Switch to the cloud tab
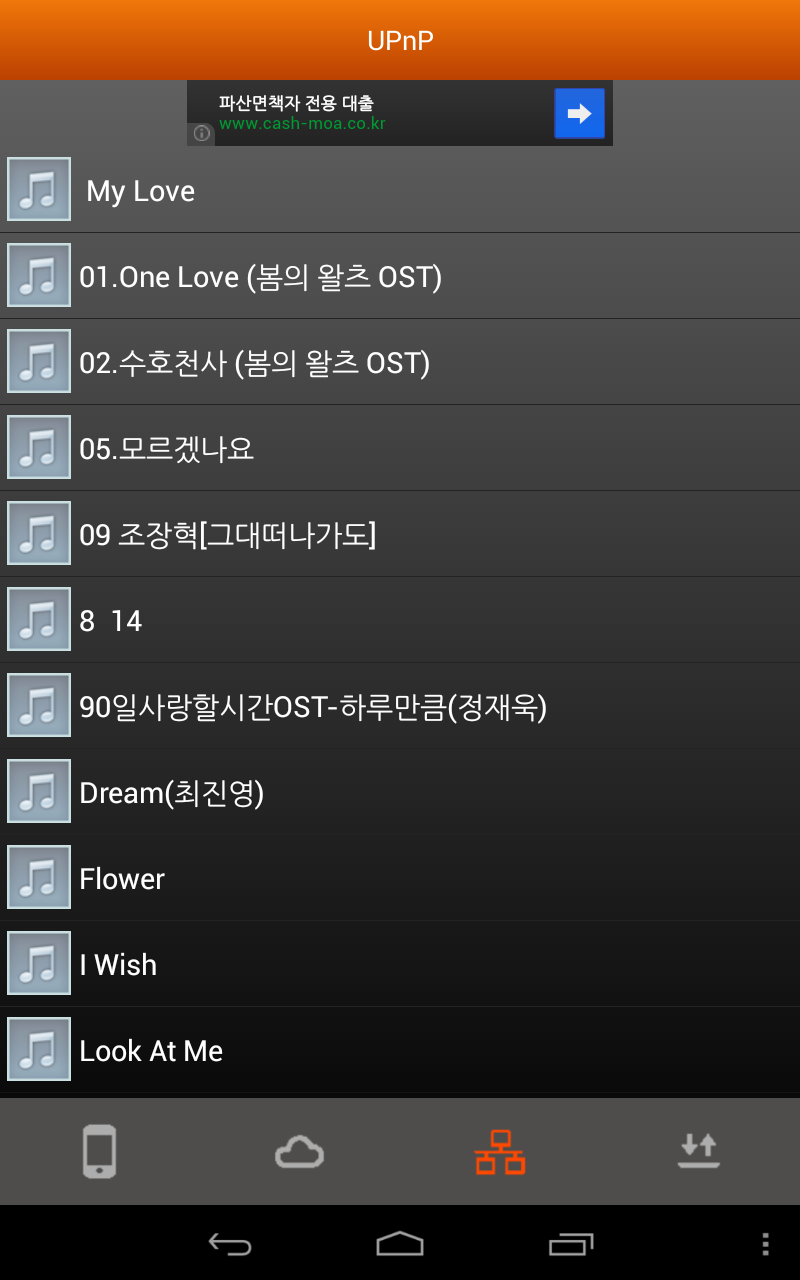 [x=299, y=1151]
